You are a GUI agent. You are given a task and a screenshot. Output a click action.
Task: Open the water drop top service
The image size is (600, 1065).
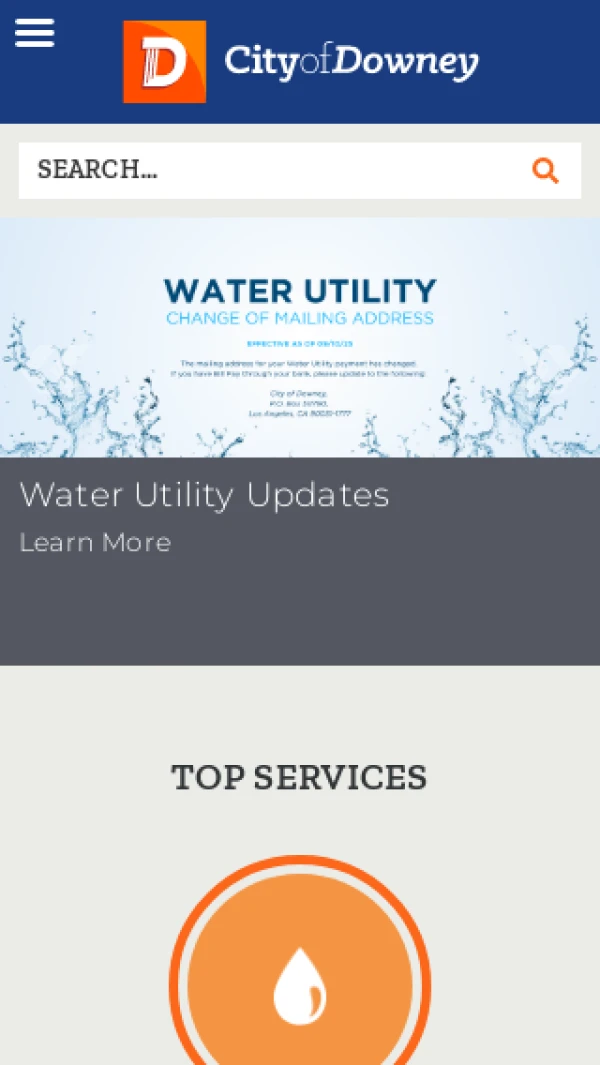click(300, 985)
